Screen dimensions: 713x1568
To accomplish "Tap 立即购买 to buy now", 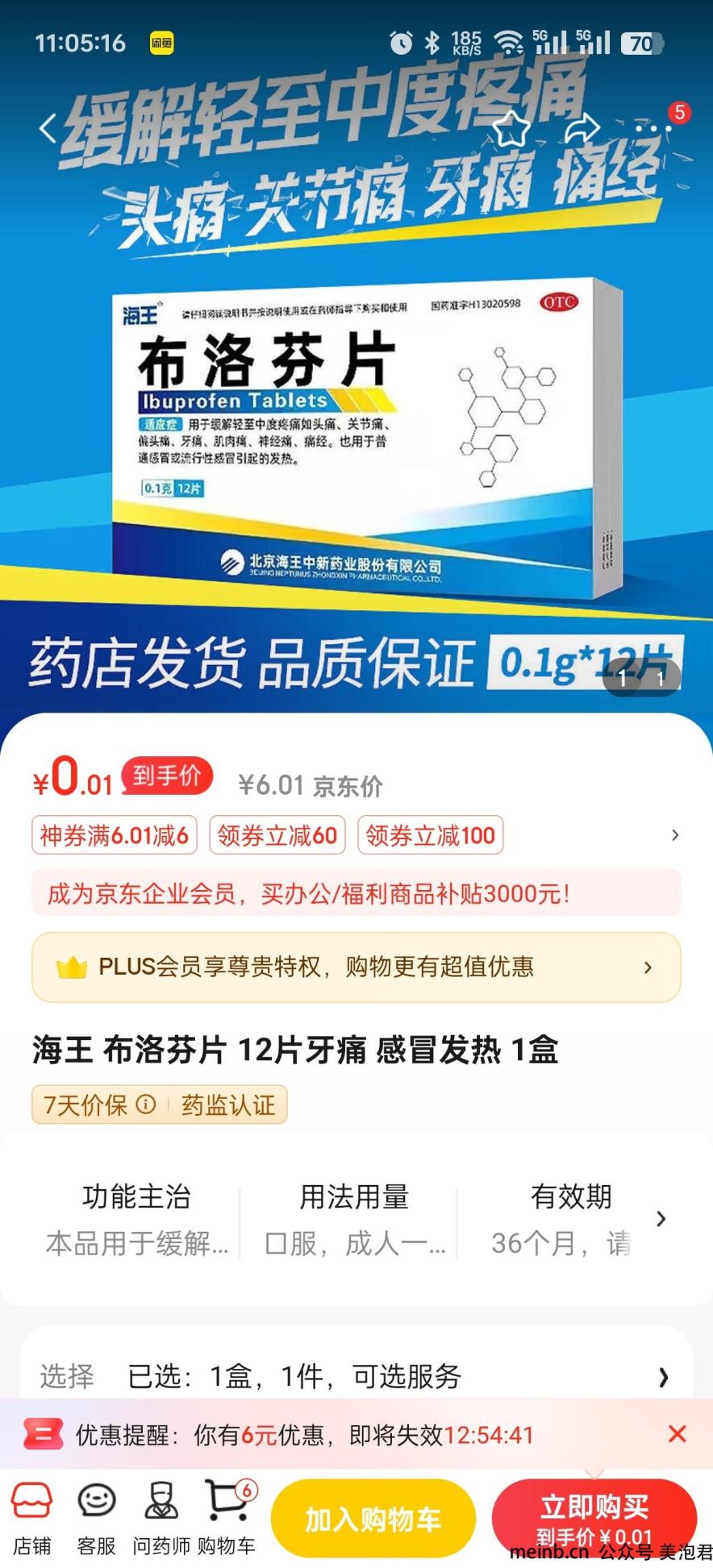I will click(x=594, y=1518).
